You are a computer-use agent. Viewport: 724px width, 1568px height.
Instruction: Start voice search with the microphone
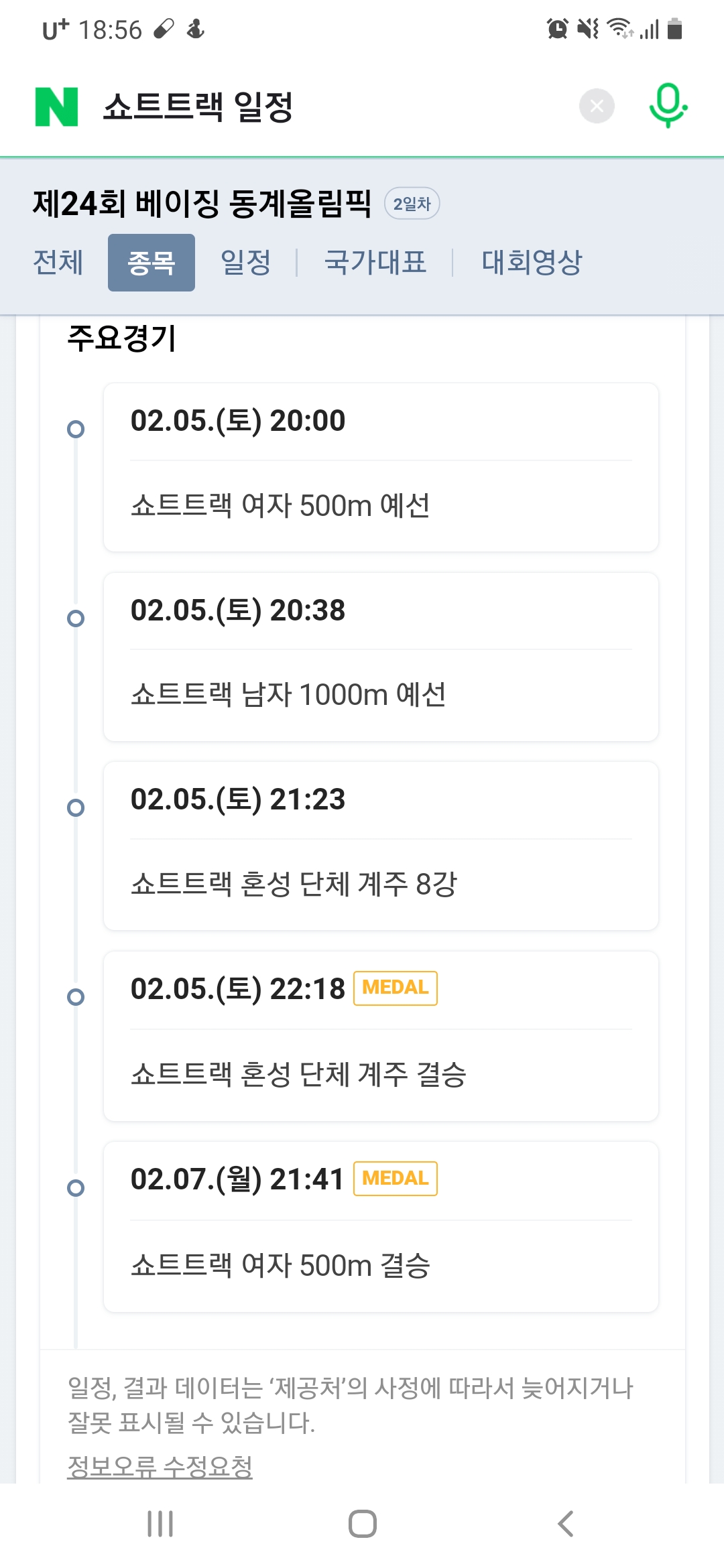pos(668,106)
